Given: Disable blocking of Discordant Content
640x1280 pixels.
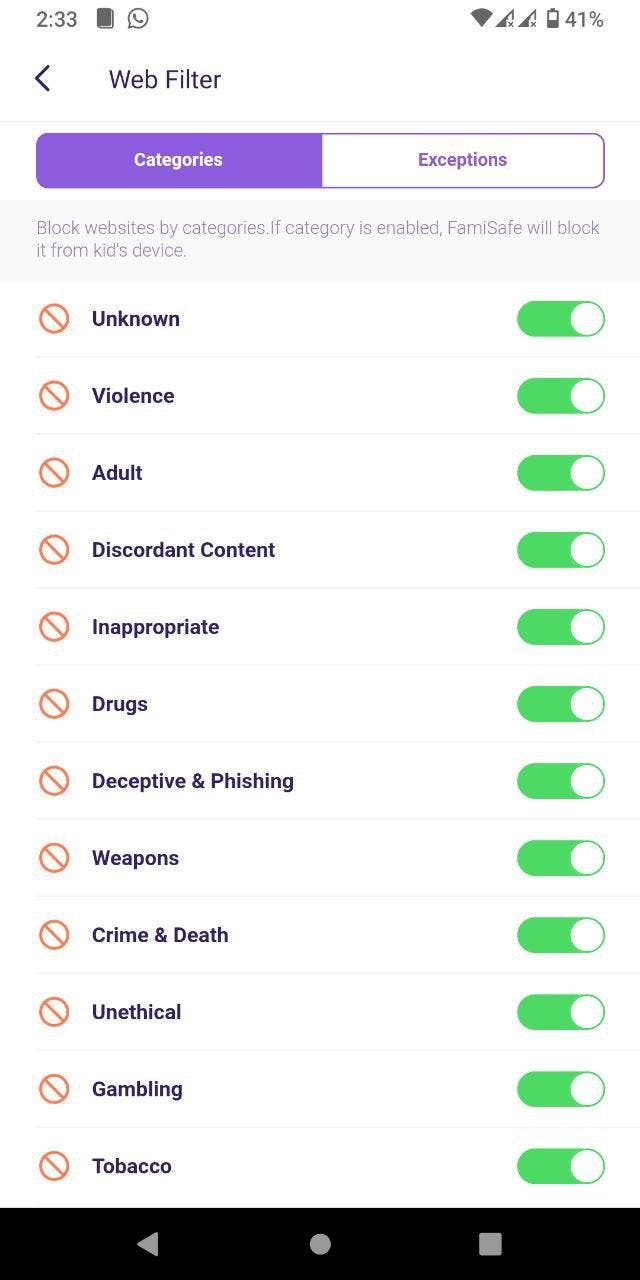Looking at the screenshot, I should 561,550.
